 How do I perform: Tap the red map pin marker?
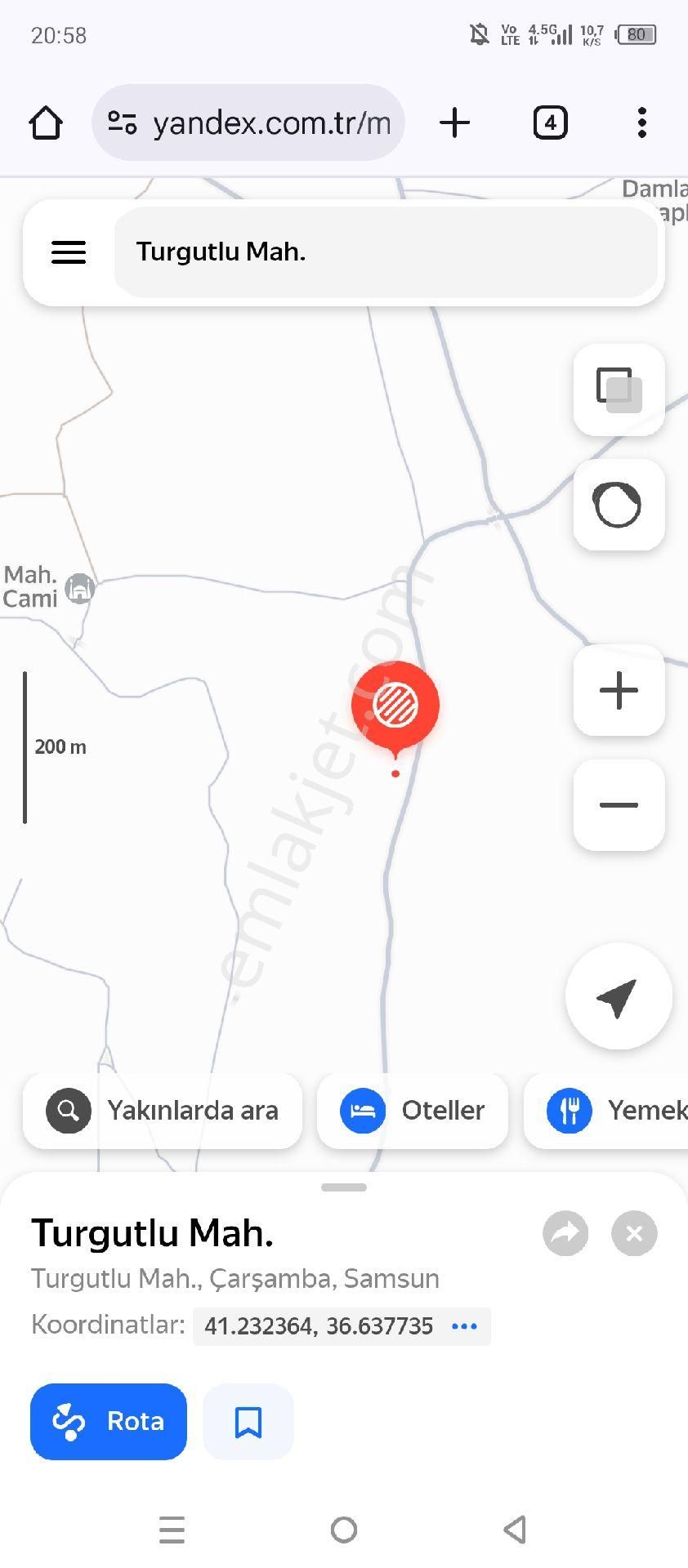[x=395, y=704]
